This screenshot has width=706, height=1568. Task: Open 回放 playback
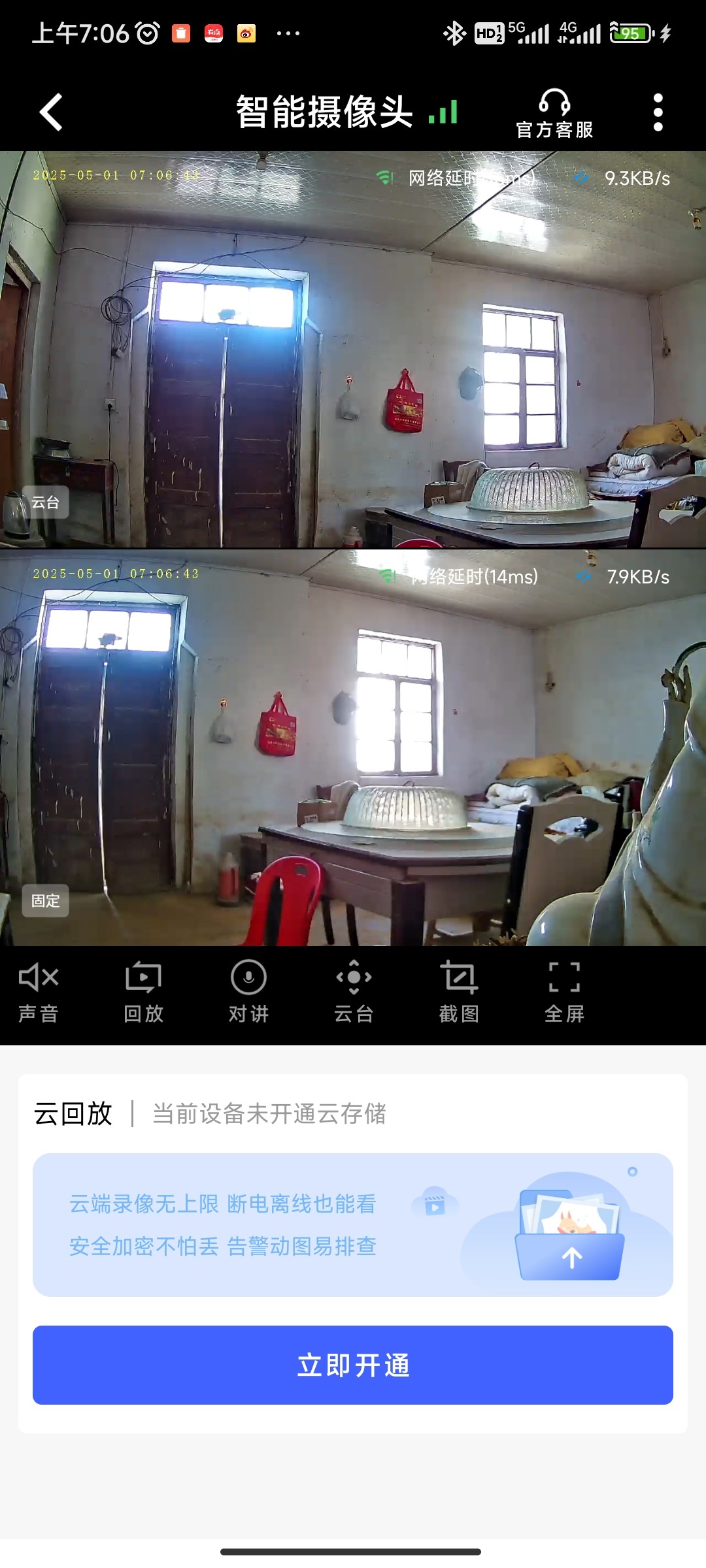[x=144, y=992]
